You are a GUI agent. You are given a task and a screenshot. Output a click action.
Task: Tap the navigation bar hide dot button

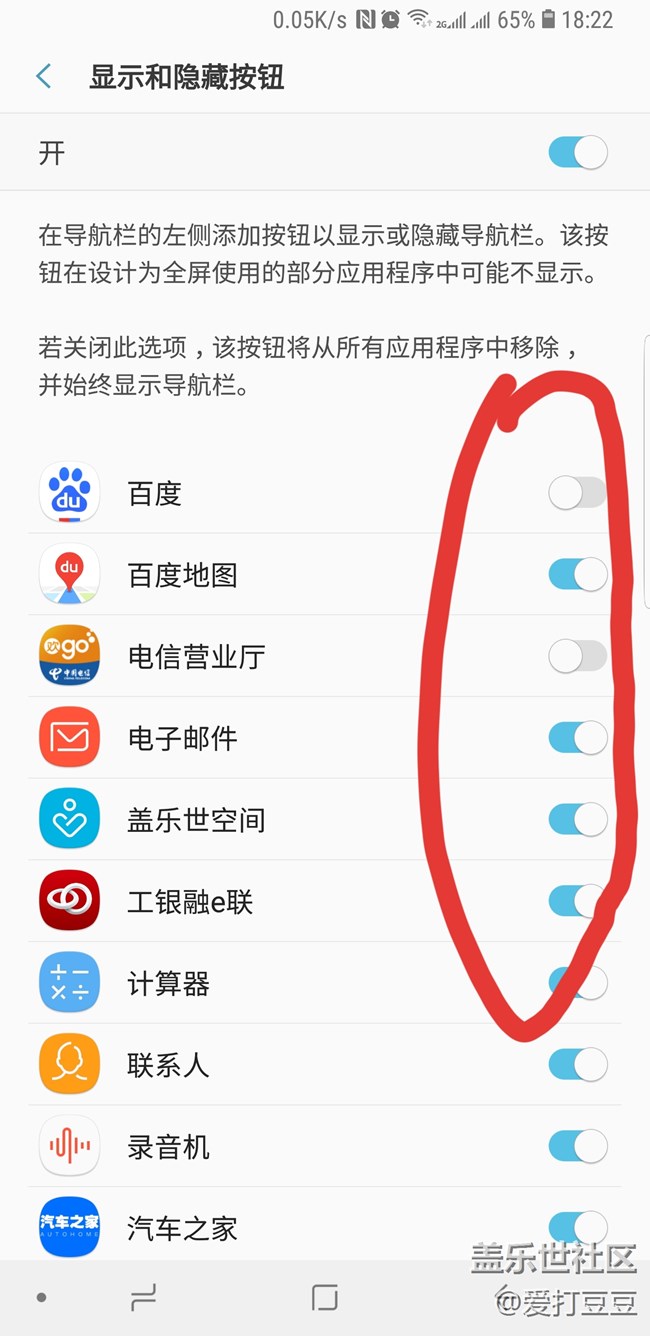(x=41, y=1298)
